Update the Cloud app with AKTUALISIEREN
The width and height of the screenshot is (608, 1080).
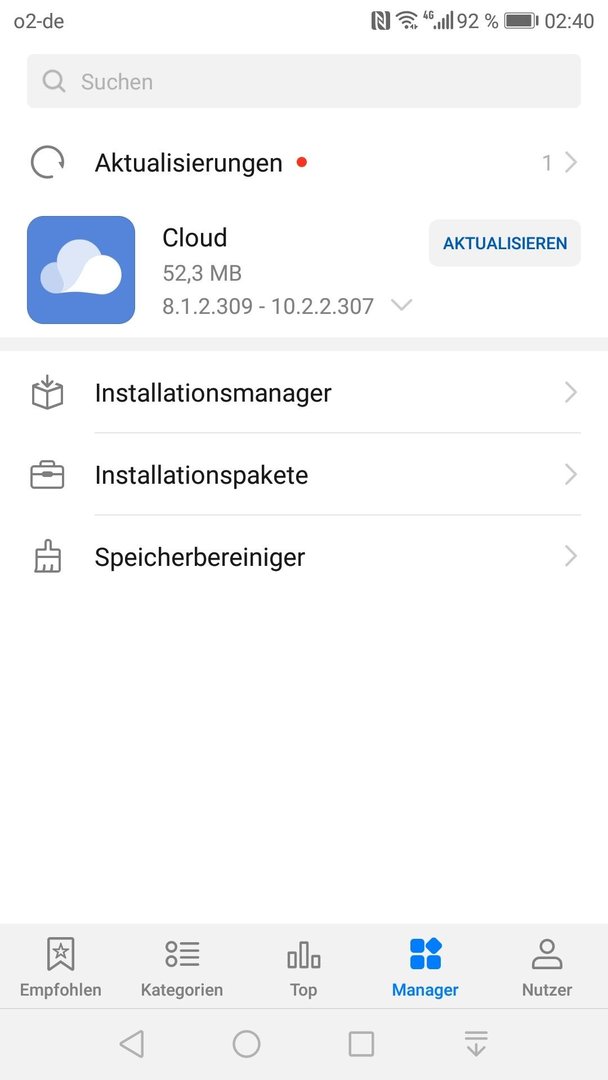[505, 243]
